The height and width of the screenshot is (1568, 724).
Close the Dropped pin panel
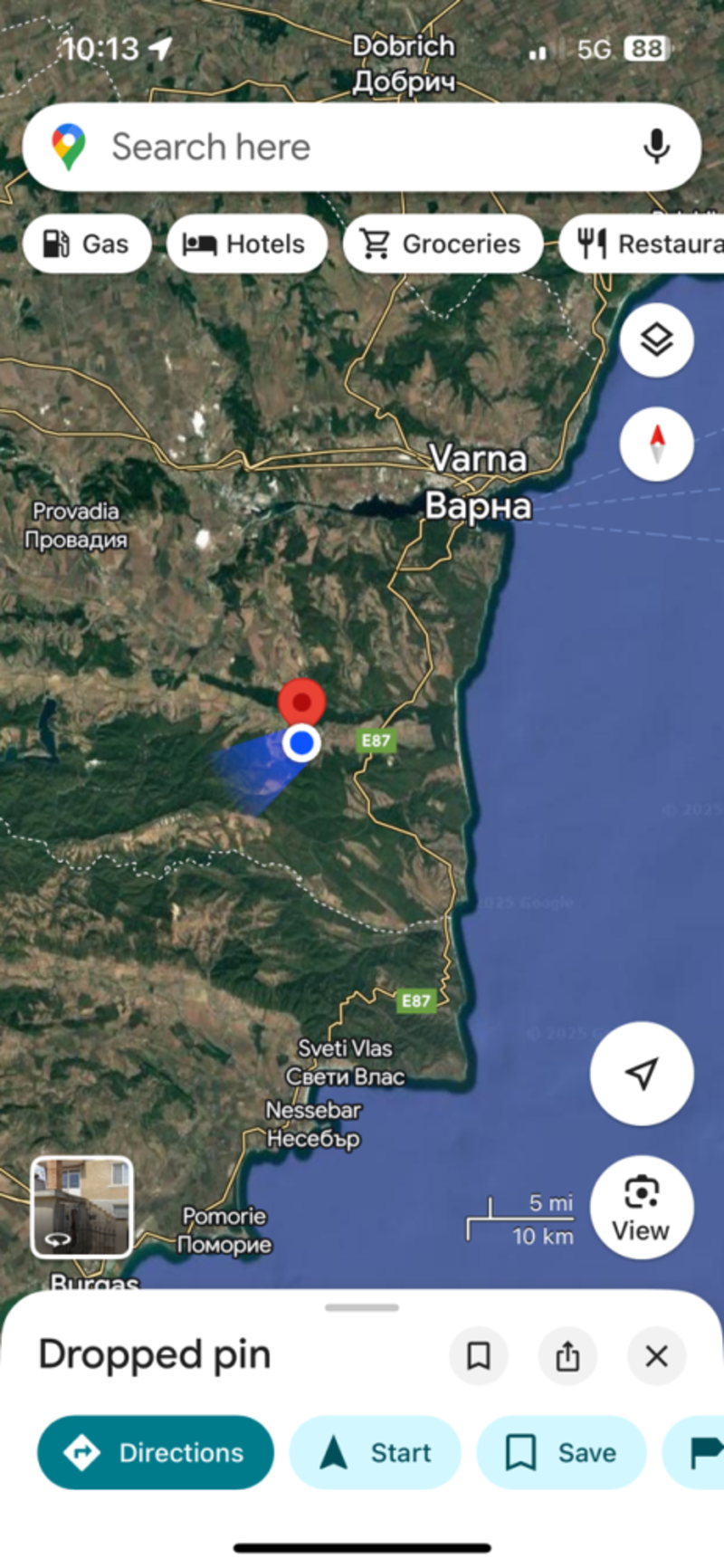[656, 1356]
